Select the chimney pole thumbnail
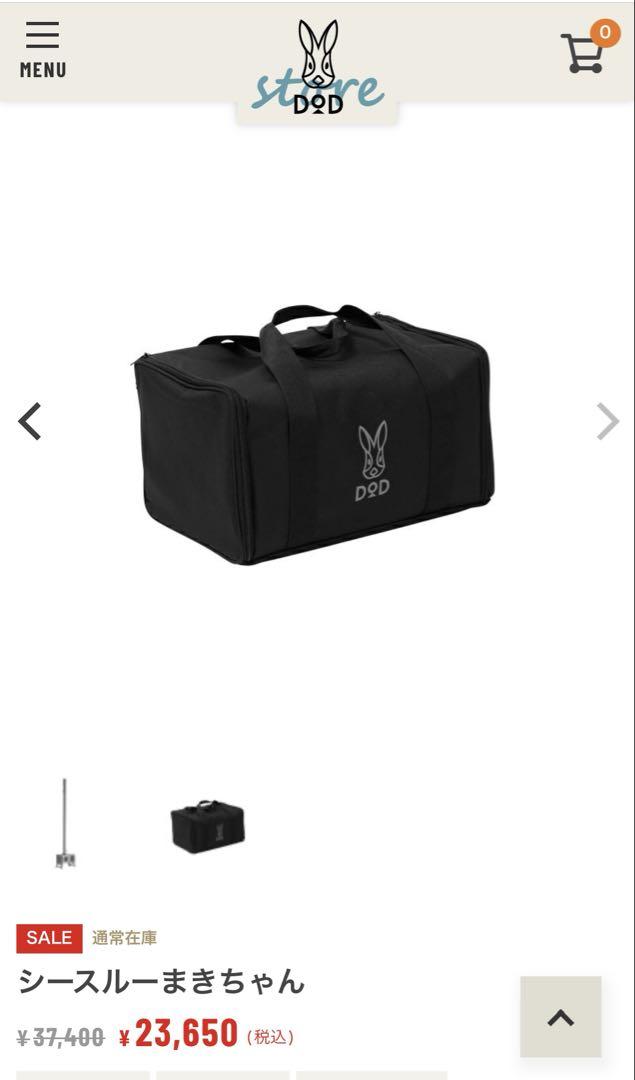The image size is (635, 1080). [x=65, y=823]
